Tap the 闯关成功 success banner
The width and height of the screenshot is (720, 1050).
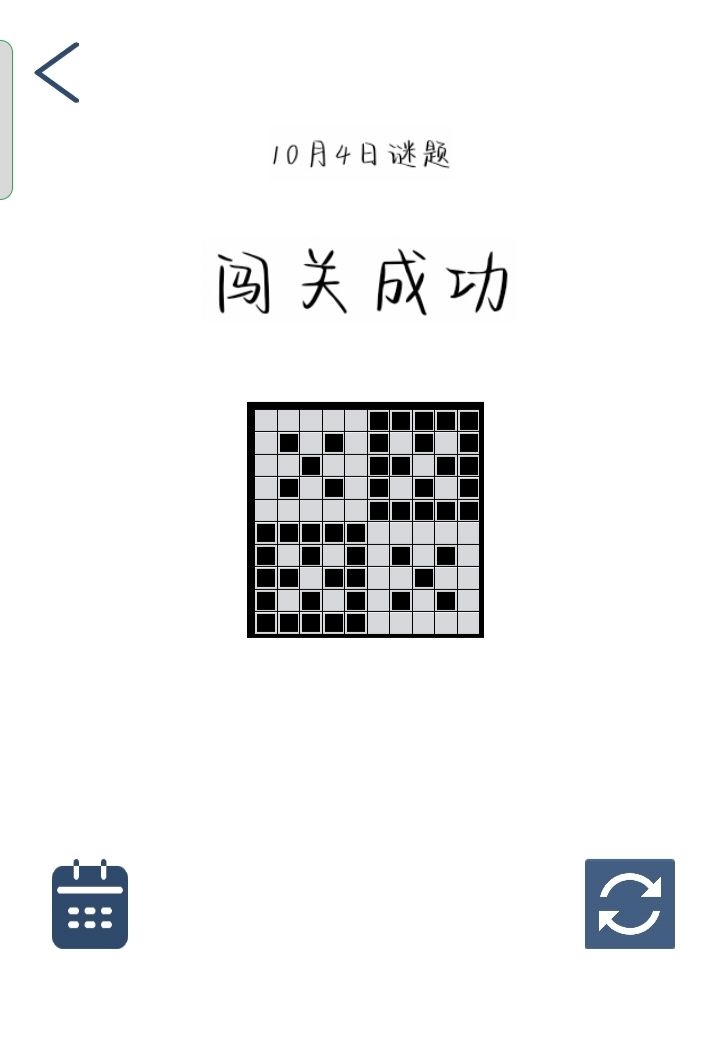[x=363, y=279]
